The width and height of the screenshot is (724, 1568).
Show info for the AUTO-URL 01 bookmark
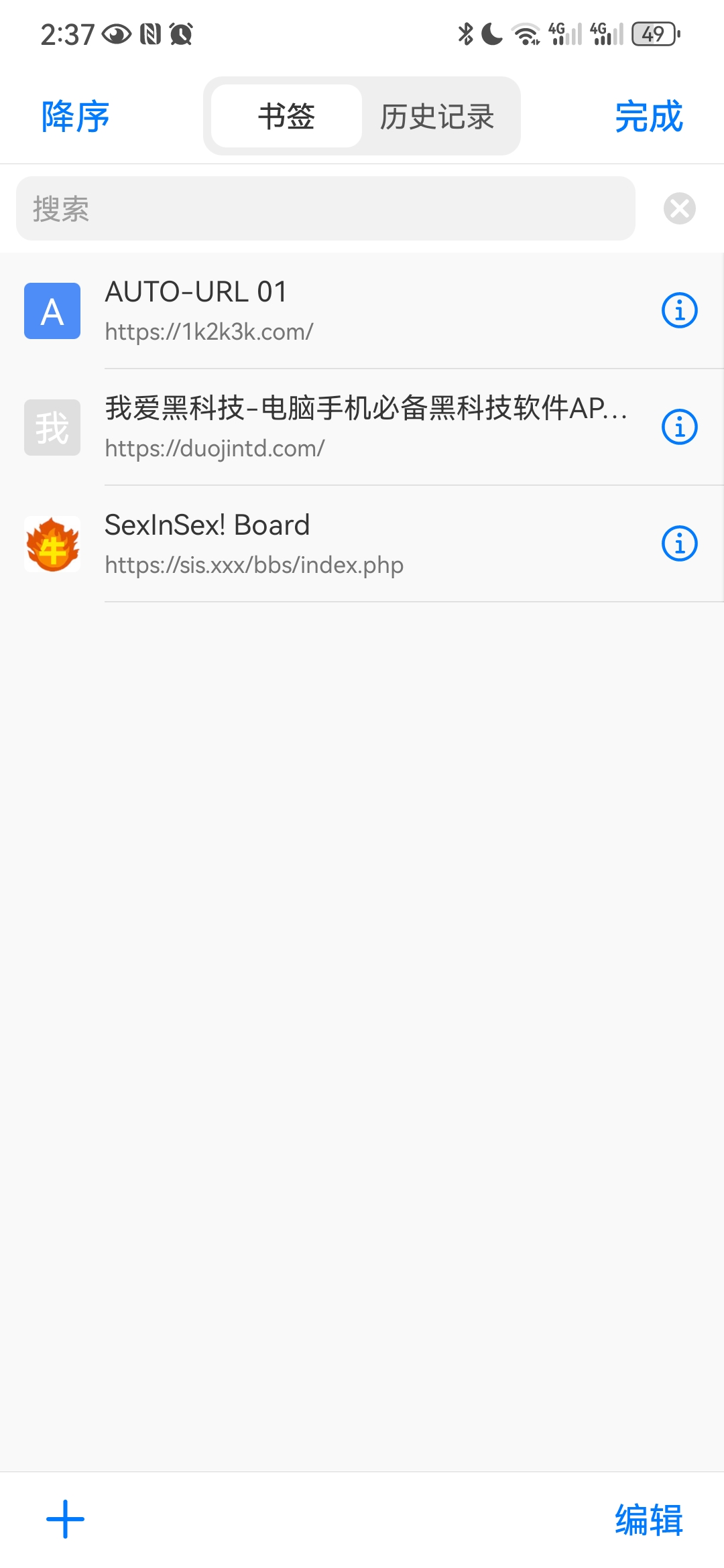point(680,310)
